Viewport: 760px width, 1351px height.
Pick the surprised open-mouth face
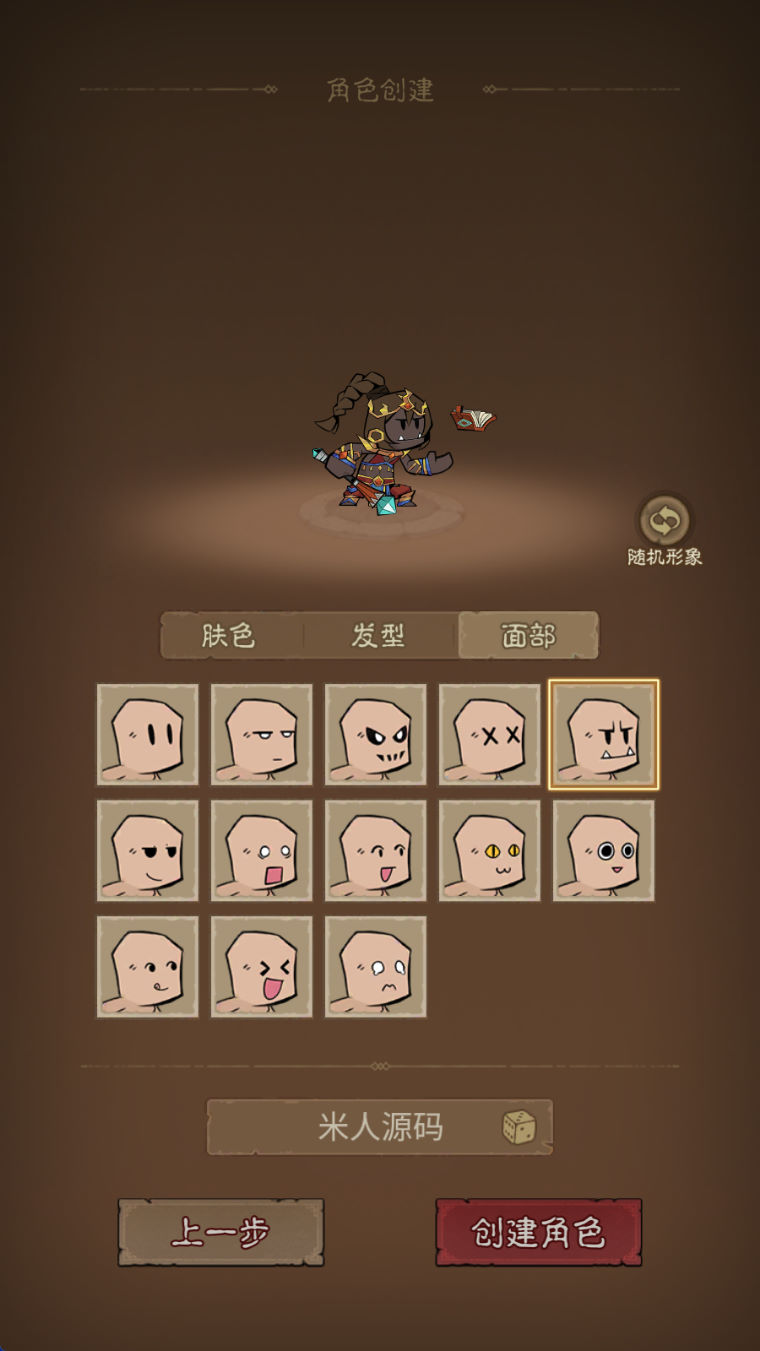262,851
